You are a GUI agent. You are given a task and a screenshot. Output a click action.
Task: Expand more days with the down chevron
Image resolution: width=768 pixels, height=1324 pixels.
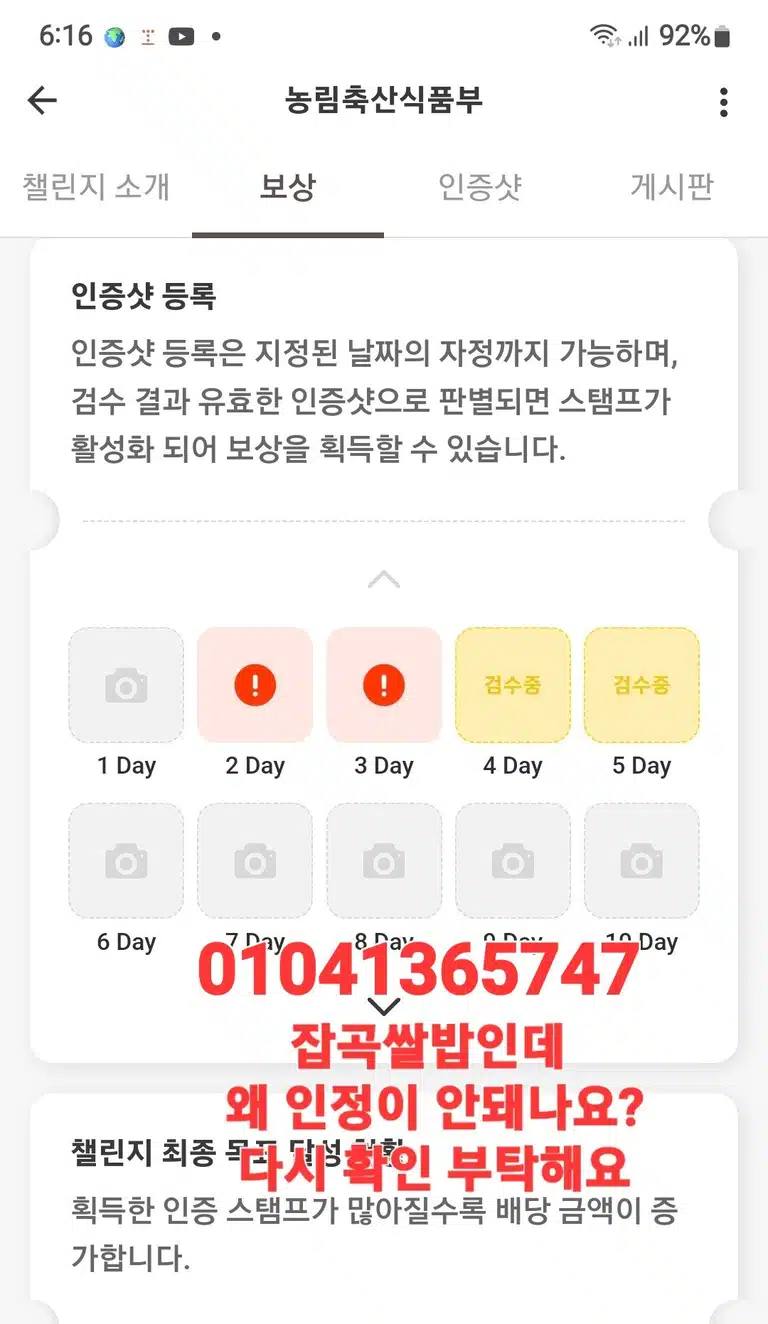click(384, 1006)
